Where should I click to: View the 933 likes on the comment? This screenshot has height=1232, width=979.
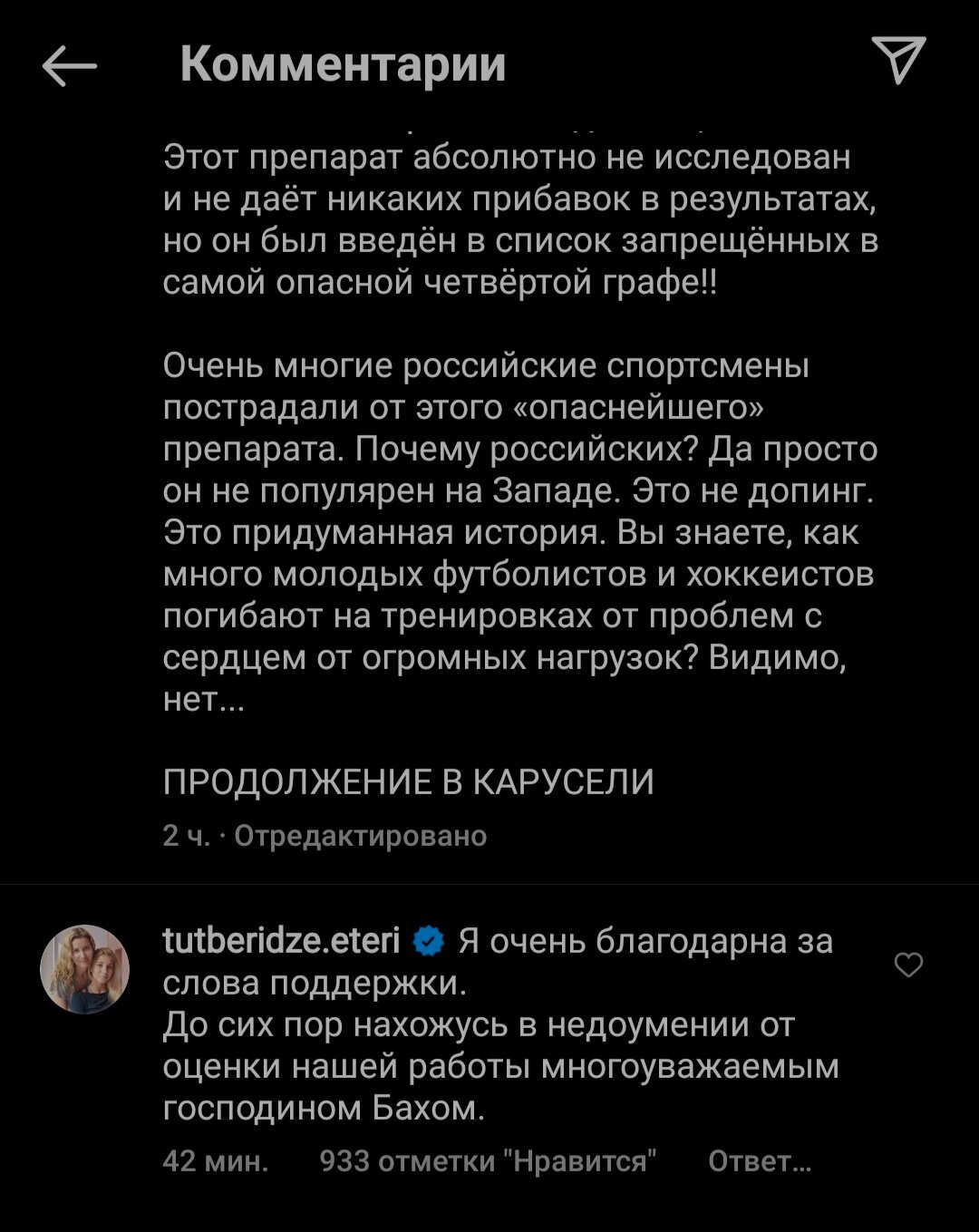488,1161
